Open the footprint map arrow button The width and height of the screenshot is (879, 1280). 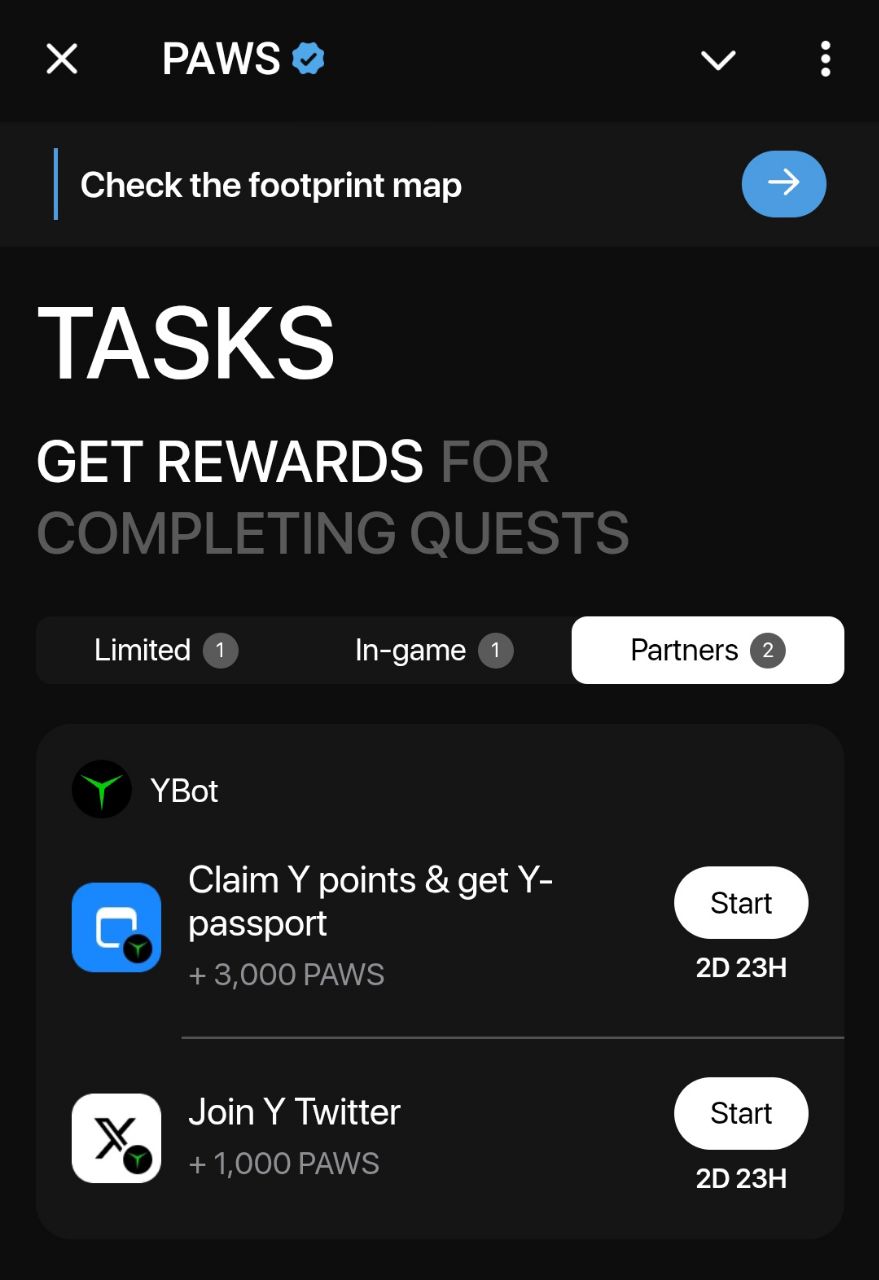coord(783,184)
